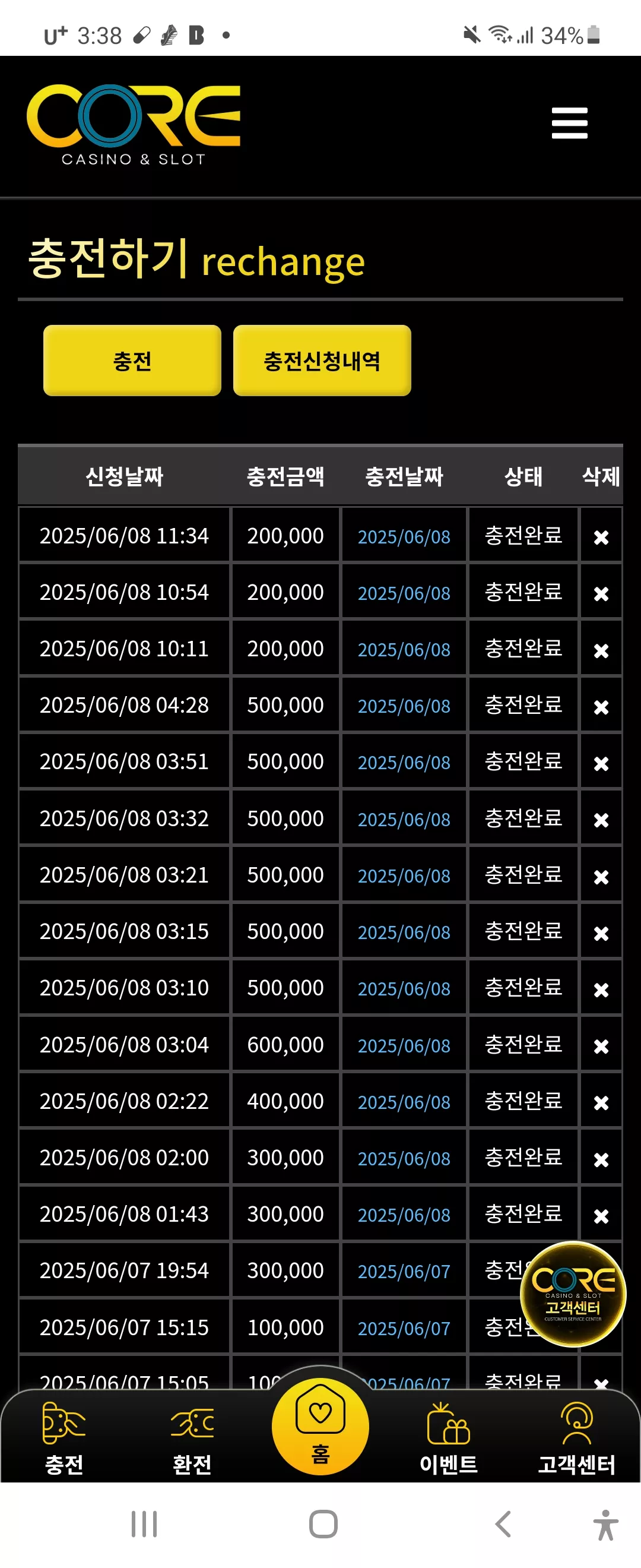
Task: Delete the 2025/06/08 03:04 600,000 entry
Action: [x=601, y=1046]
